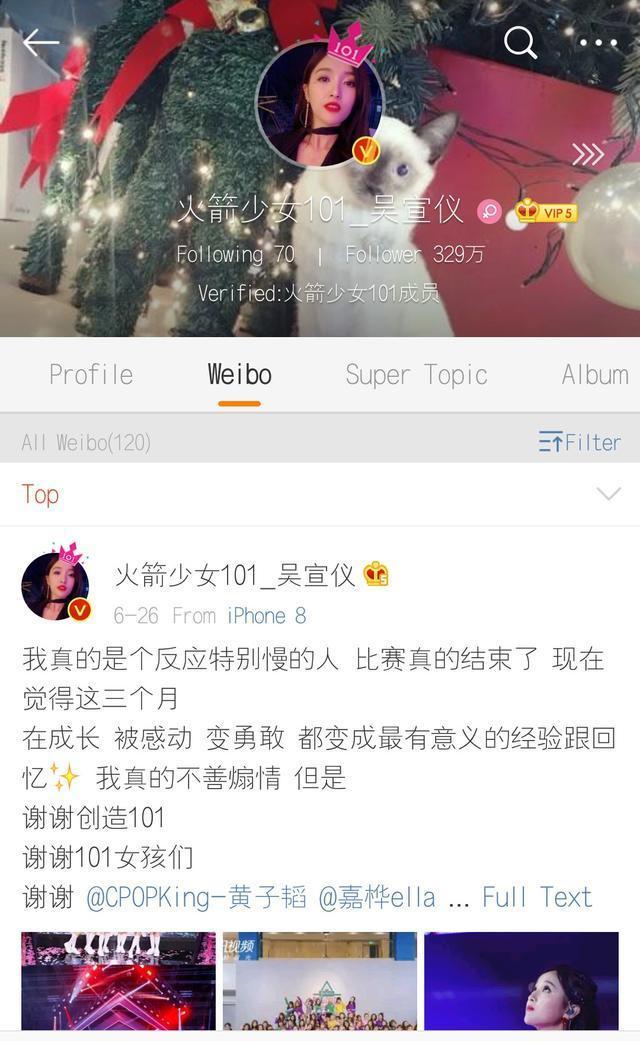Open the blue-toned portrait photo
Viewport: 640px width, 1041px height.
[521, 981]
